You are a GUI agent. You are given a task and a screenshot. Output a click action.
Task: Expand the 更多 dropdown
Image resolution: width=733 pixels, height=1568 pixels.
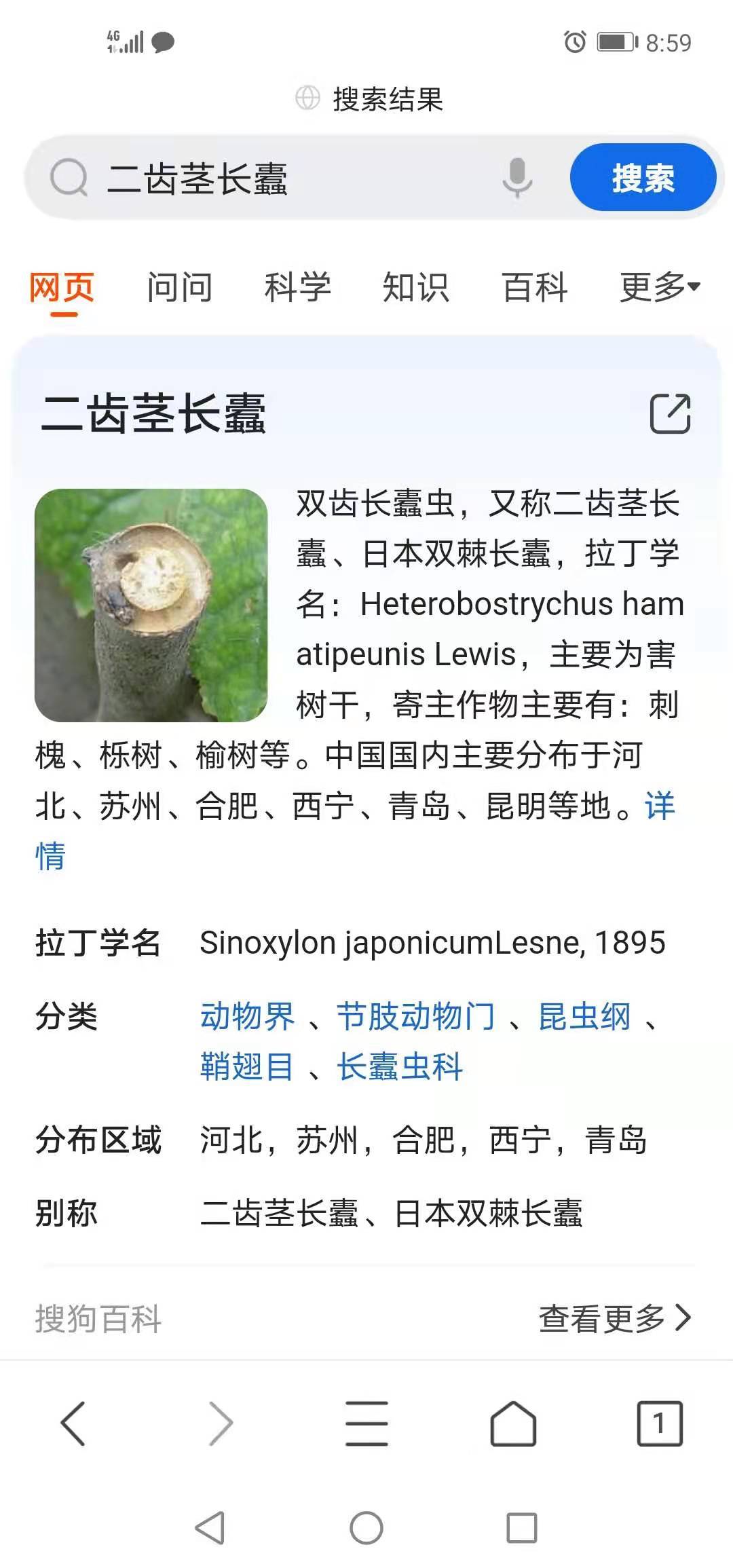660,287
